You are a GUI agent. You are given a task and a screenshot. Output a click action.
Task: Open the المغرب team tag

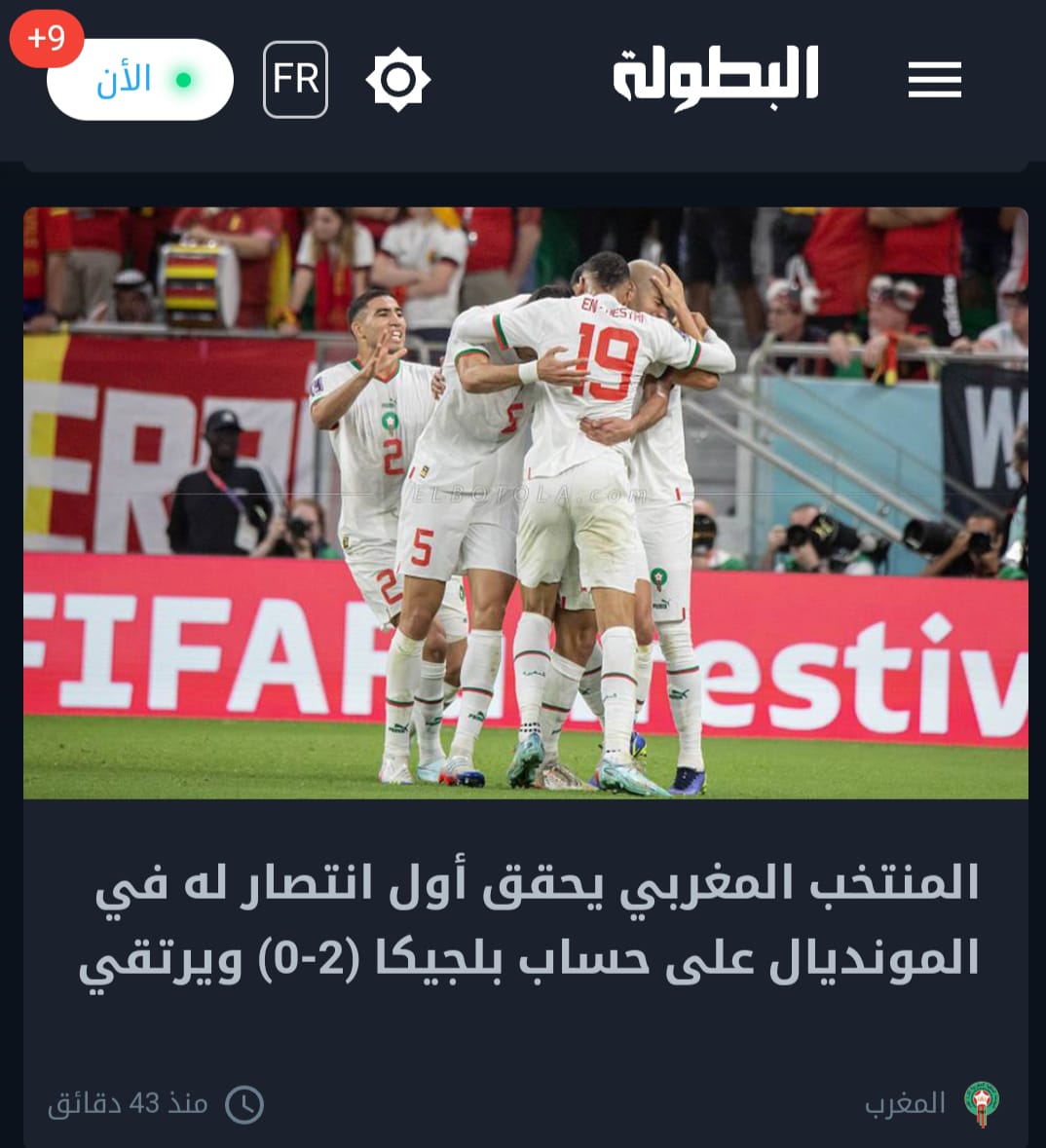[x=931, y=1103]
